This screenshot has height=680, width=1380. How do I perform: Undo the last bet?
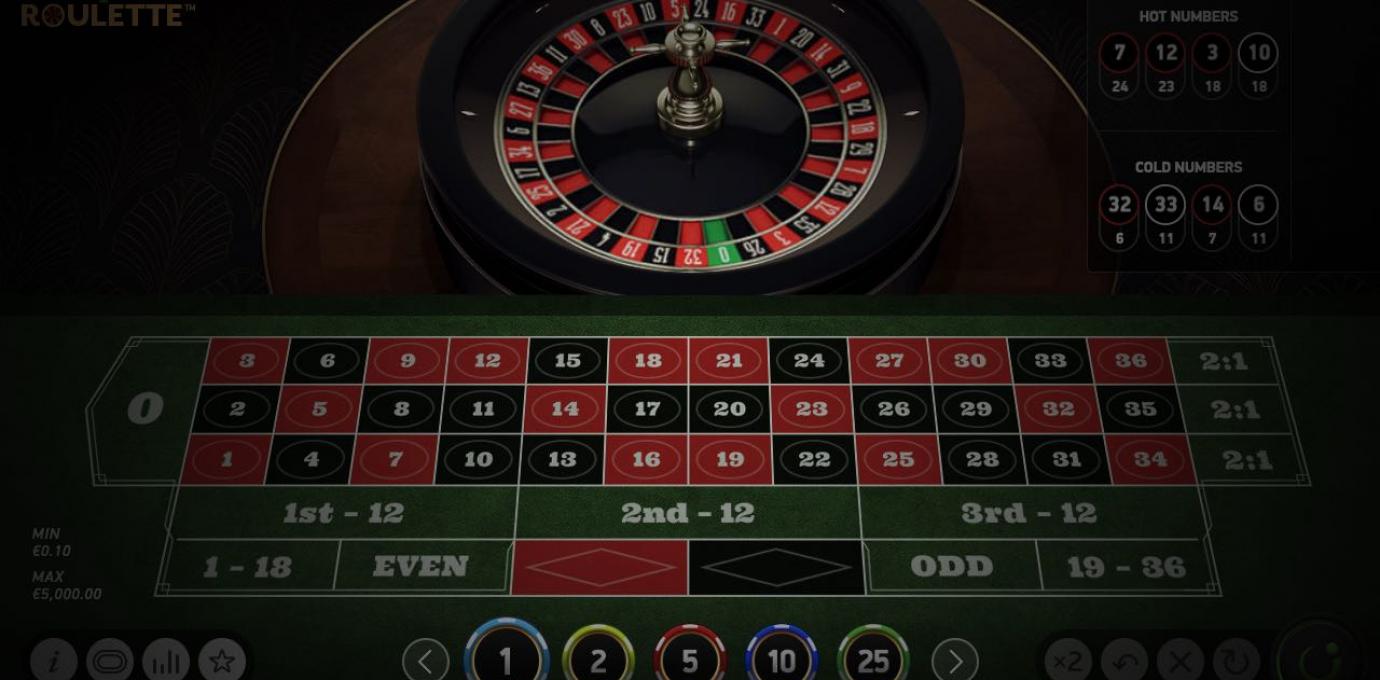tap(1124, 661)
